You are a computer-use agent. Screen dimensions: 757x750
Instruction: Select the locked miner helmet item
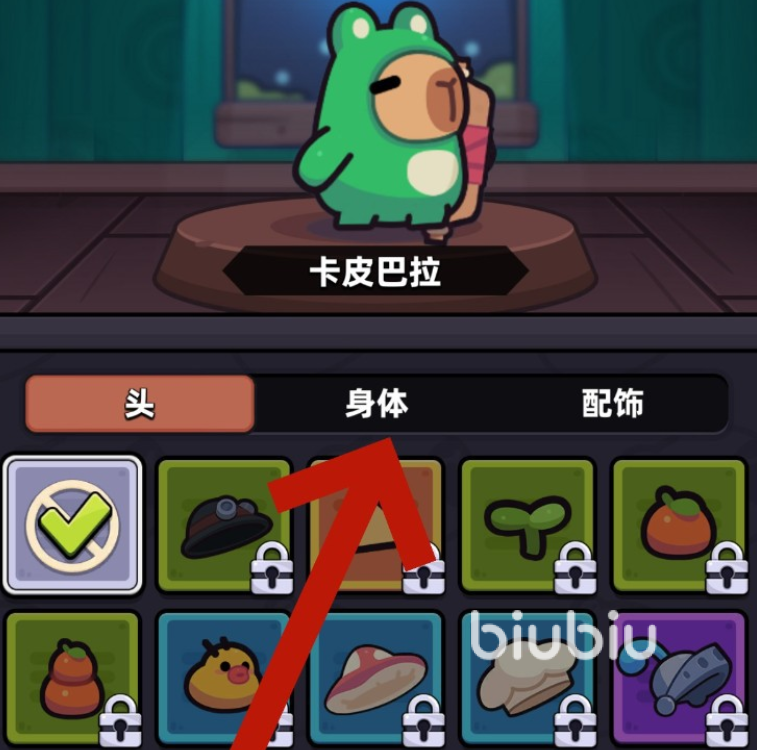pyautogui.click(x=224, y=525)
